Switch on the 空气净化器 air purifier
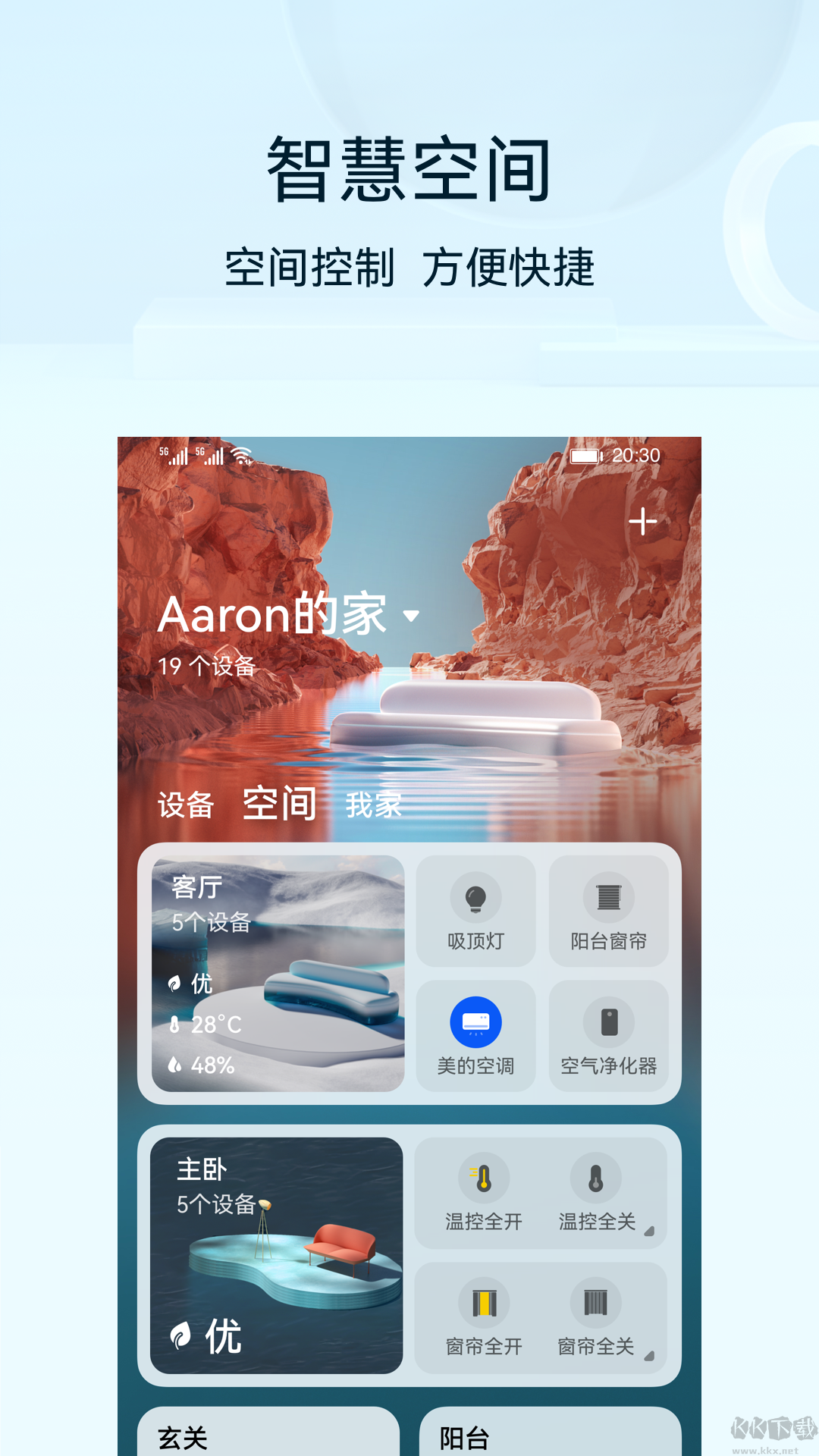 (x=609, y=1021)
